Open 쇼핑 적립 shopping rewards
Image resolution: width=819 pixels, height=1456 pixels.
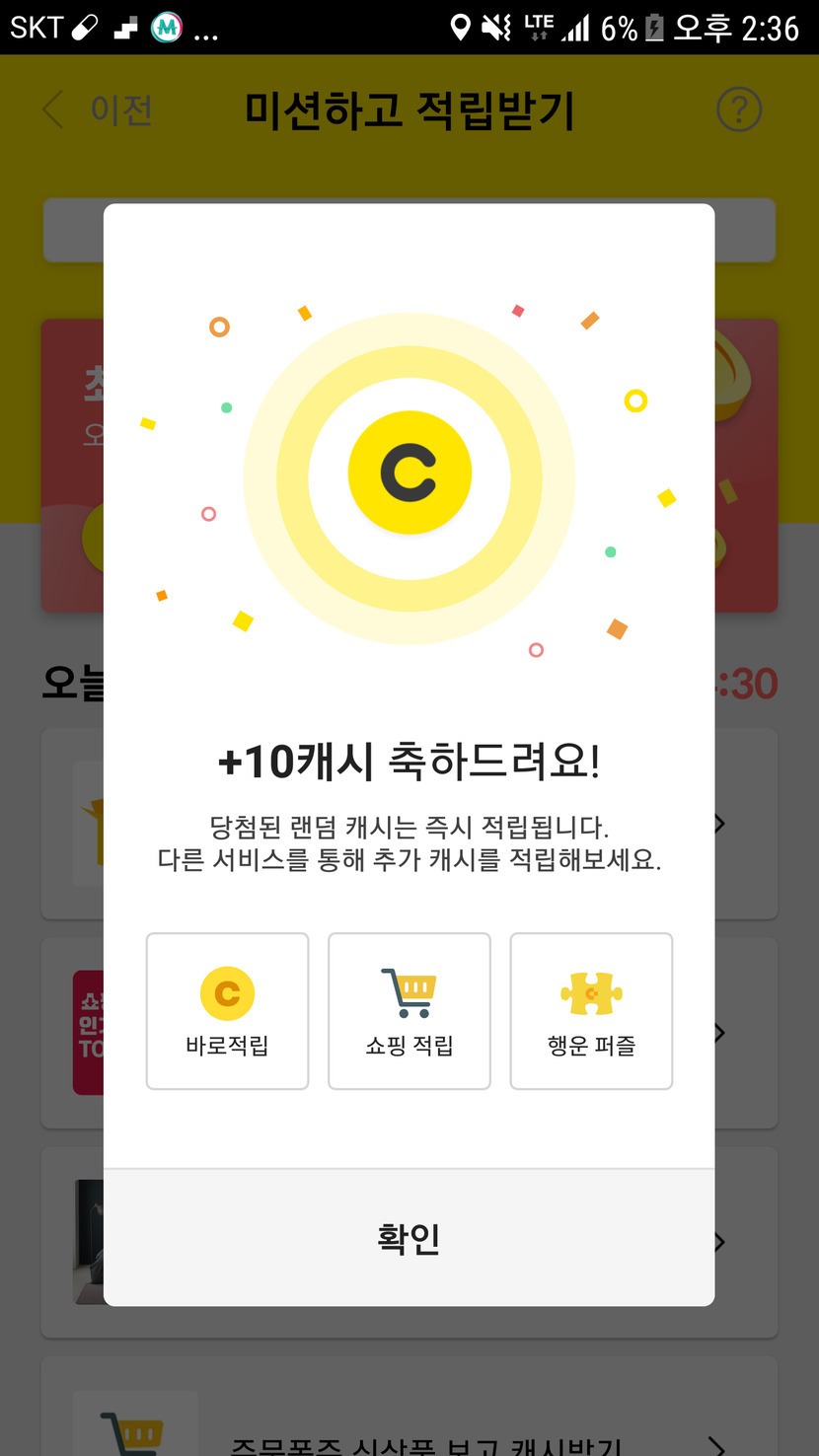point(409,1011)
